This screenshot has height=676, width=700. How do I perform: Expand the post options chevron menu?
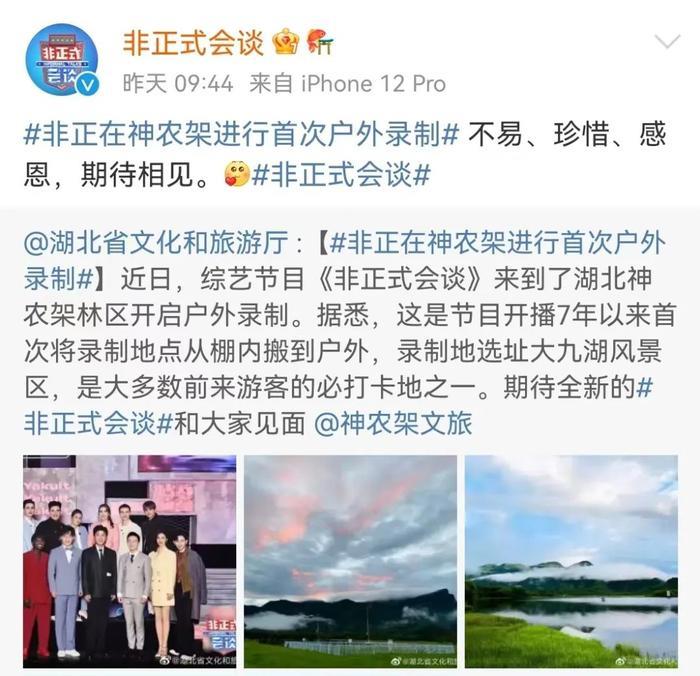(666, 42)
